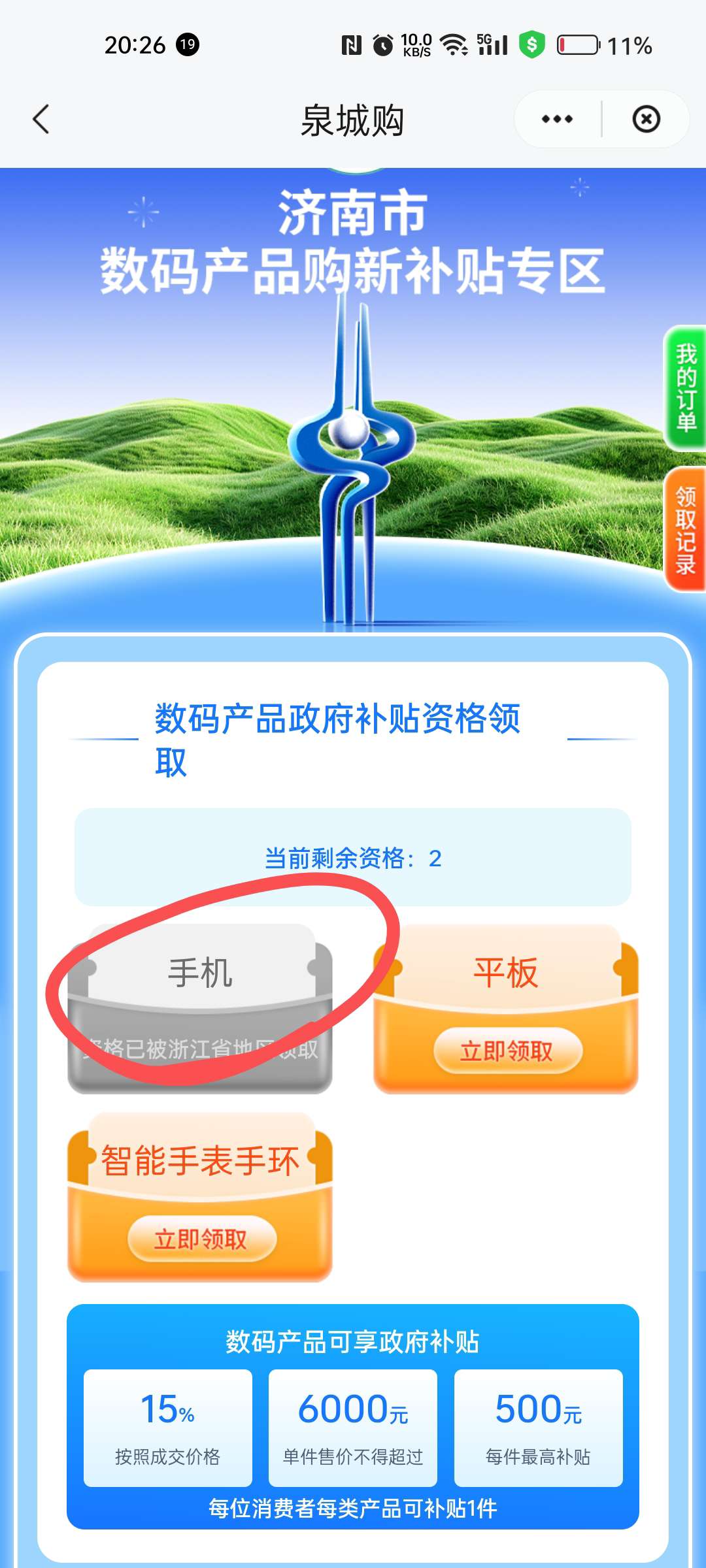Open 我的订单 side tab
The height and width of the screenshot is (1568, 706).
[x=685, y=387]
